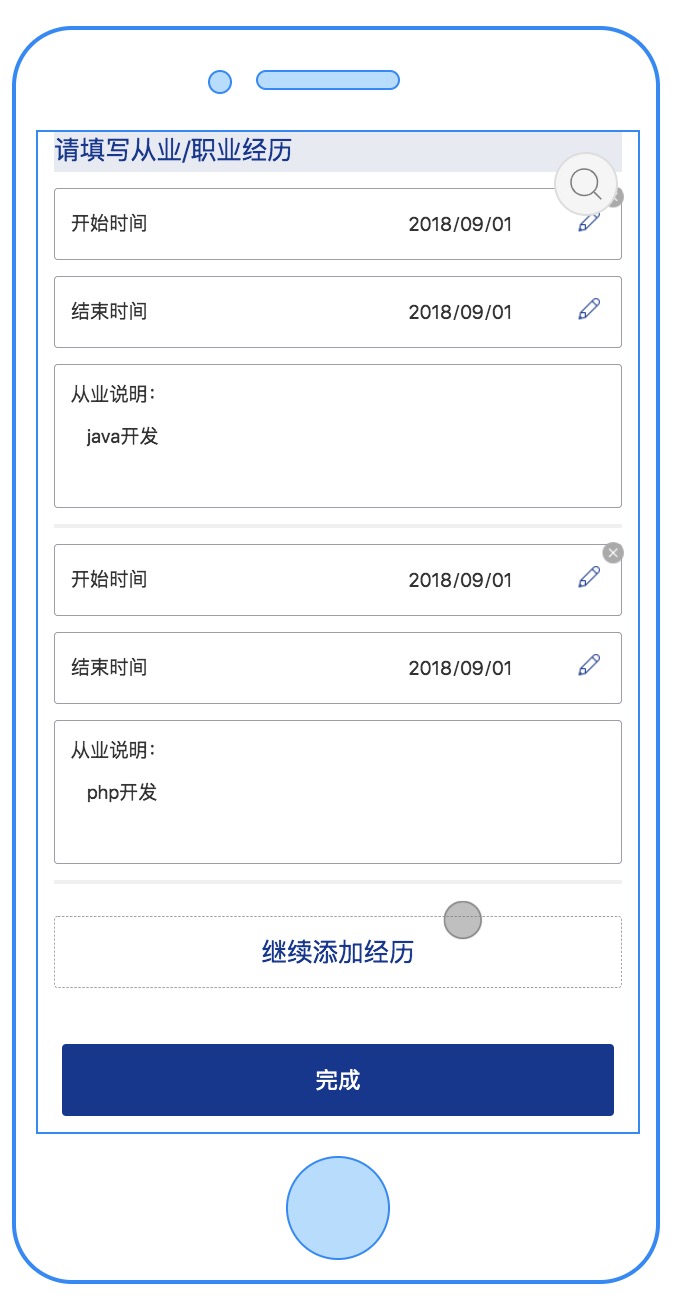The width and height of the screenshot is (674, 1310).
Task: Edit the start time above java开发
Action: pos(589,223)
